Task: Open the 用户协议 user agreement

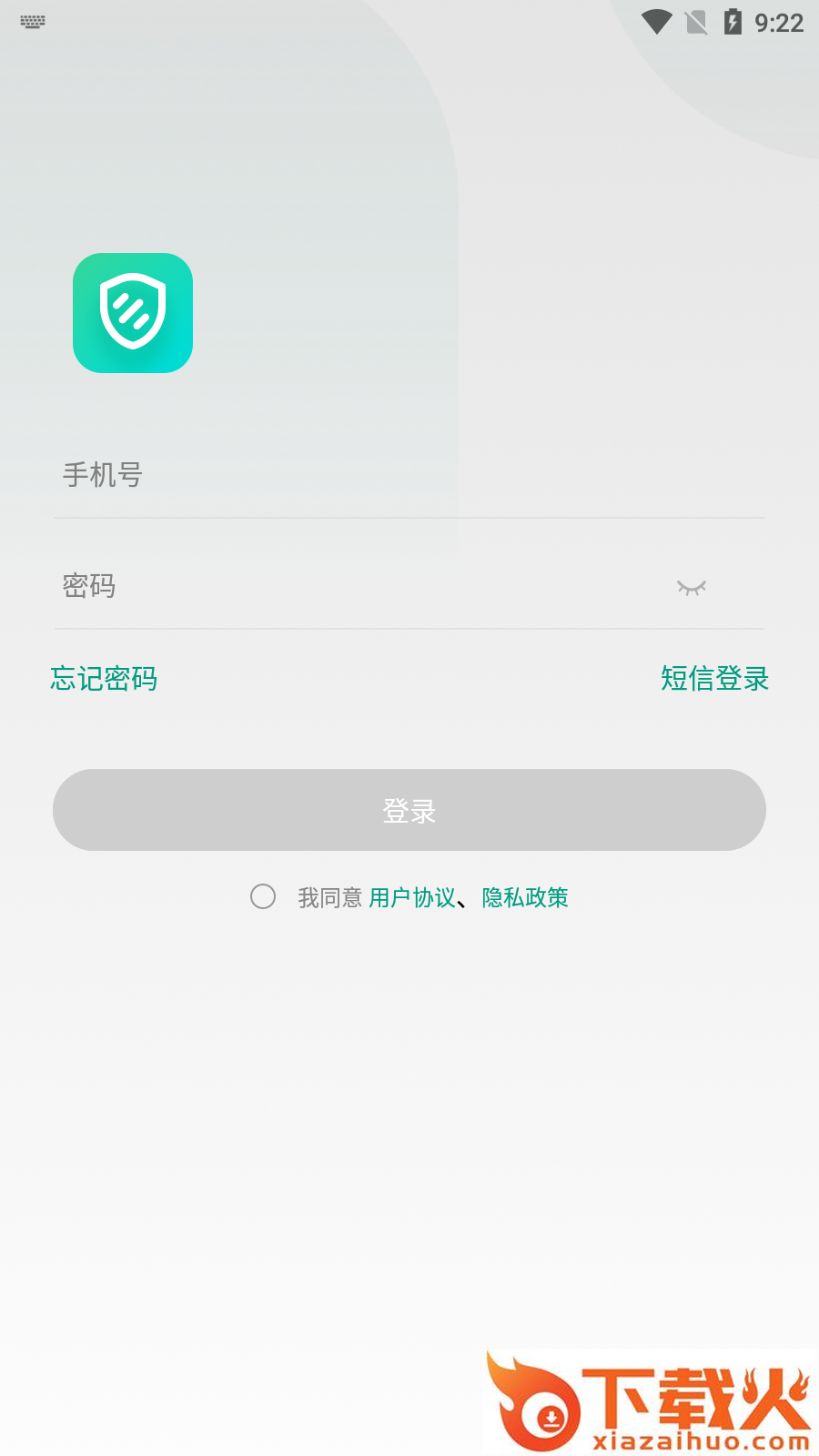Action: (x=412, y=898)
